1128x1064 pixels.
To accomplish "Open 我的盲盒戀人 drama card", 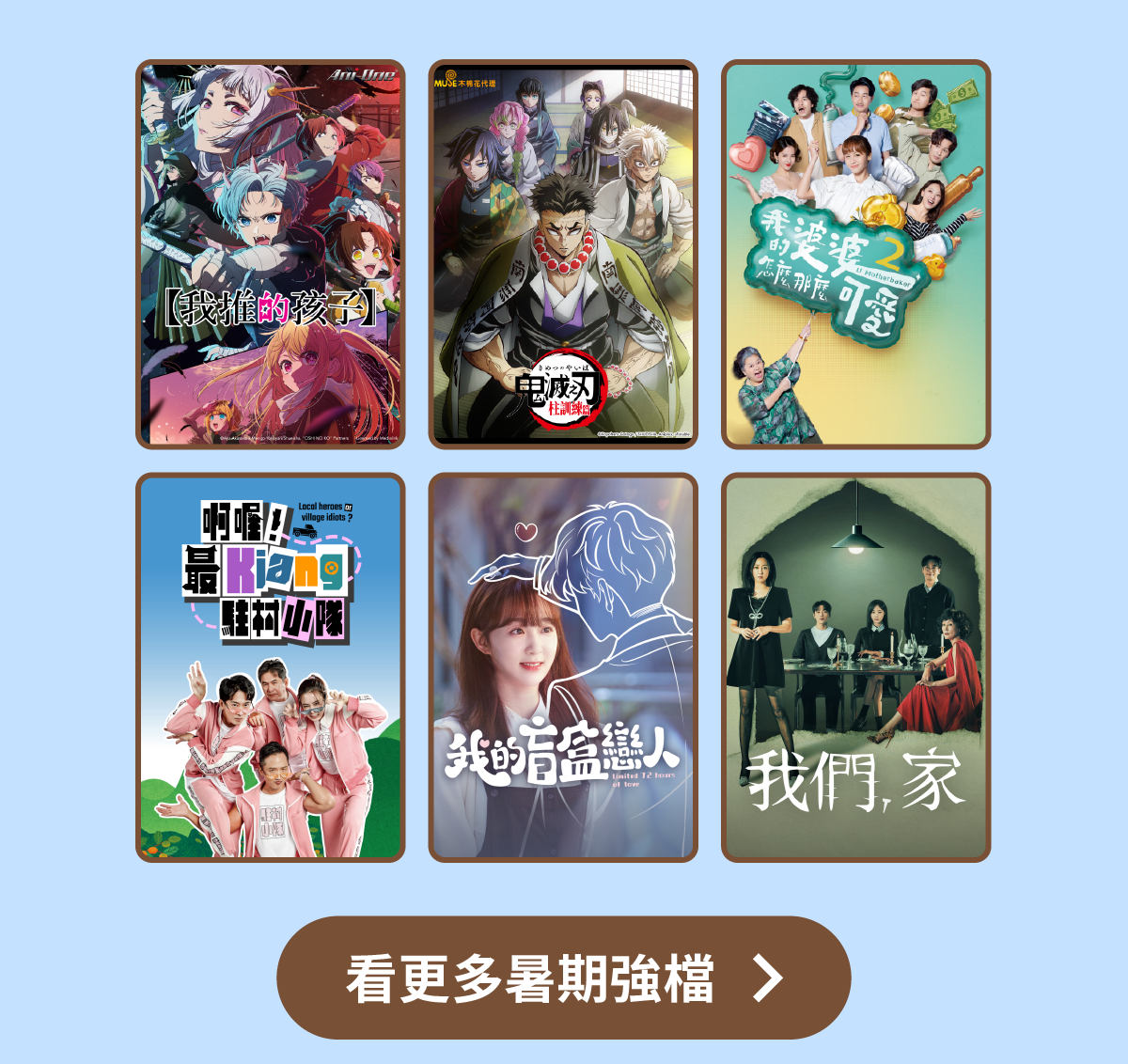I will (x=563, y=667).
